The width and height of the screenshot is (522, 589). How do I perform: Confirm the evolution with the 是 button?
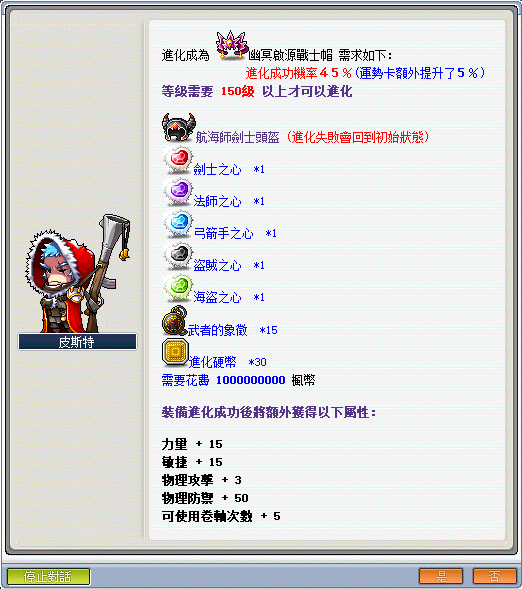point(441,576)
